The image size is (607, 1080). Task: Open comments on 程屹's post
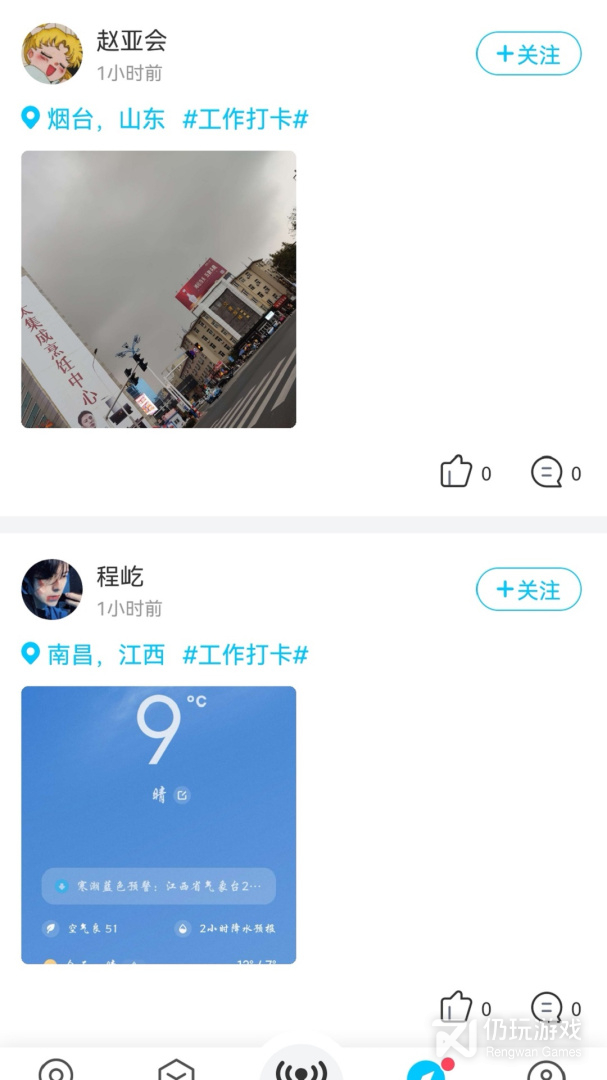click(x=546, y=1007)
